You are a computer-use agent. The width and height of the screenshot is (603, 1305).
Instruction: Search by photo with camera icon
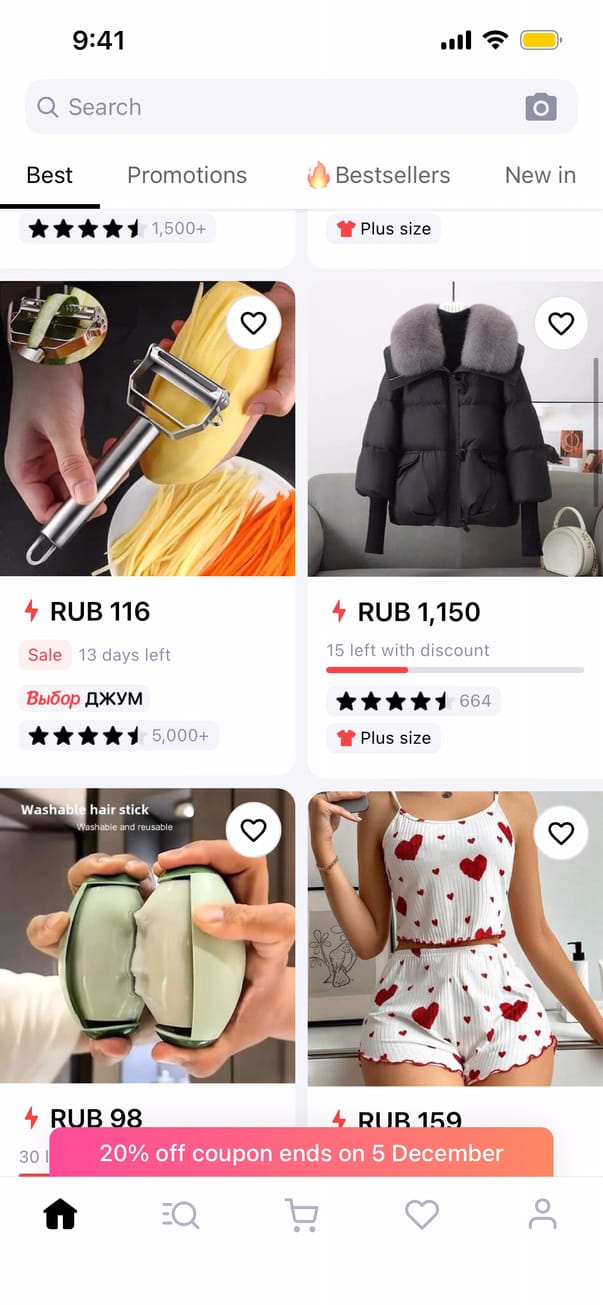540,107
